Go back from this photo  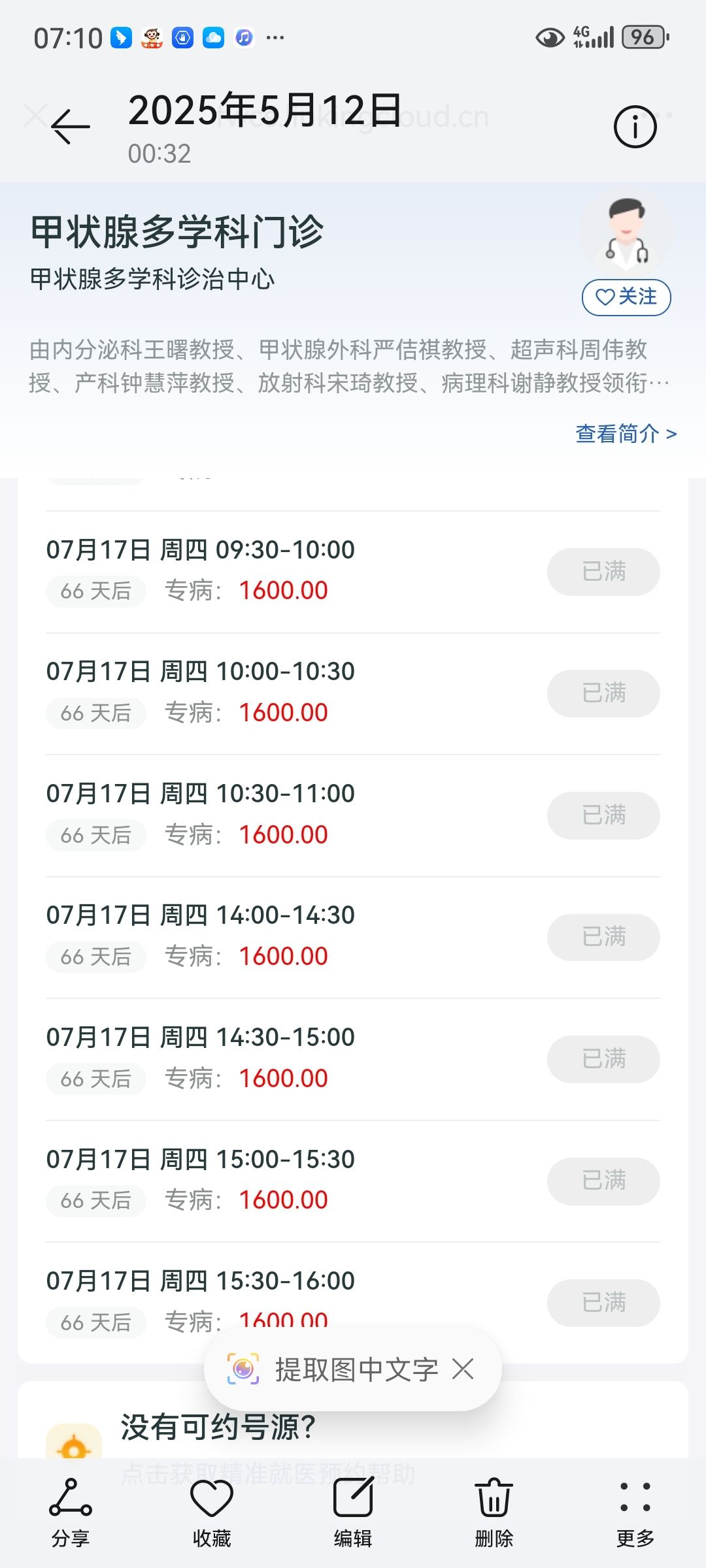coord(71,125)
